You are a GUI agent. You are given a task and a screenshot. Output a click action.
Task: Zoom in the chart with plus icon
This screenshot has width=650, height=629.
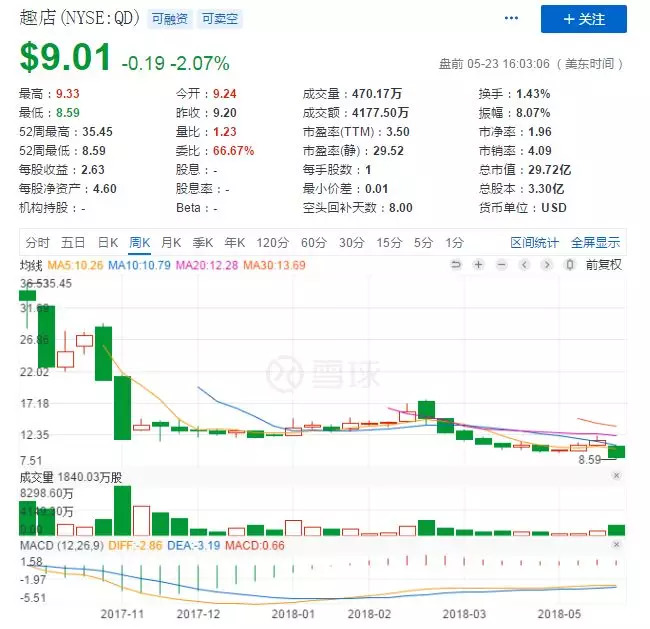pos(478,264)
